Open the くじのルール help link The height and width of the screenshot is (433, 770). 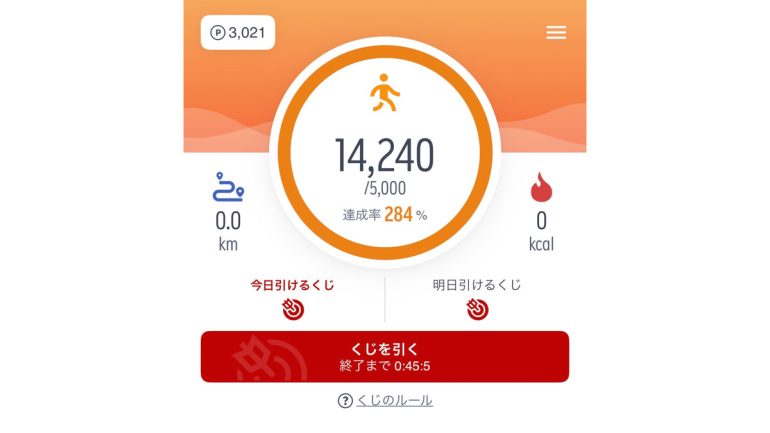point(385,400)
